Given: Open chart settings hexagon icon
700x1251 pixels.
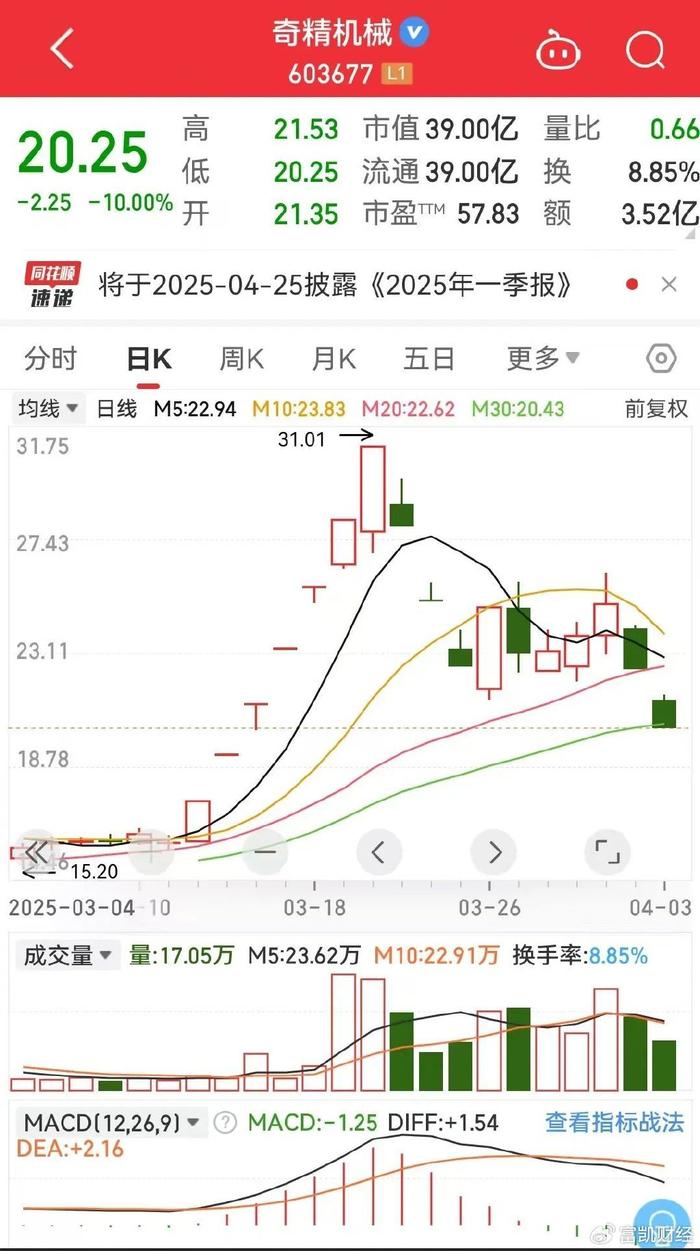Looking at the screenshot, I should (660, 358).
